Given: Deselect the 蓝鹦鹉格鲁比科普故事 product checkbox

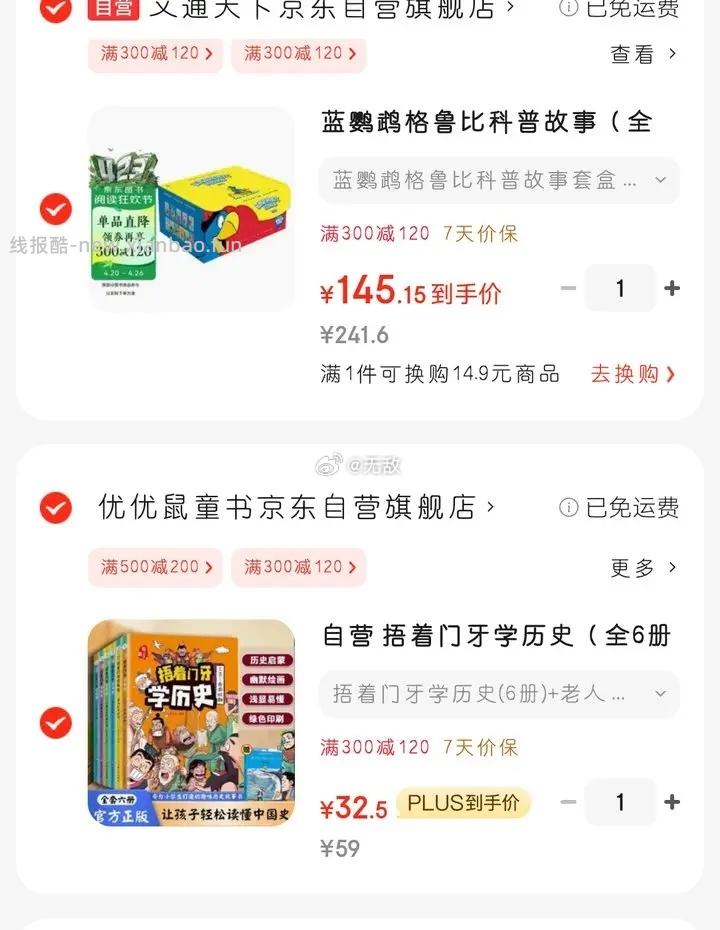Looking at the screenshot, I should (55, 209).
